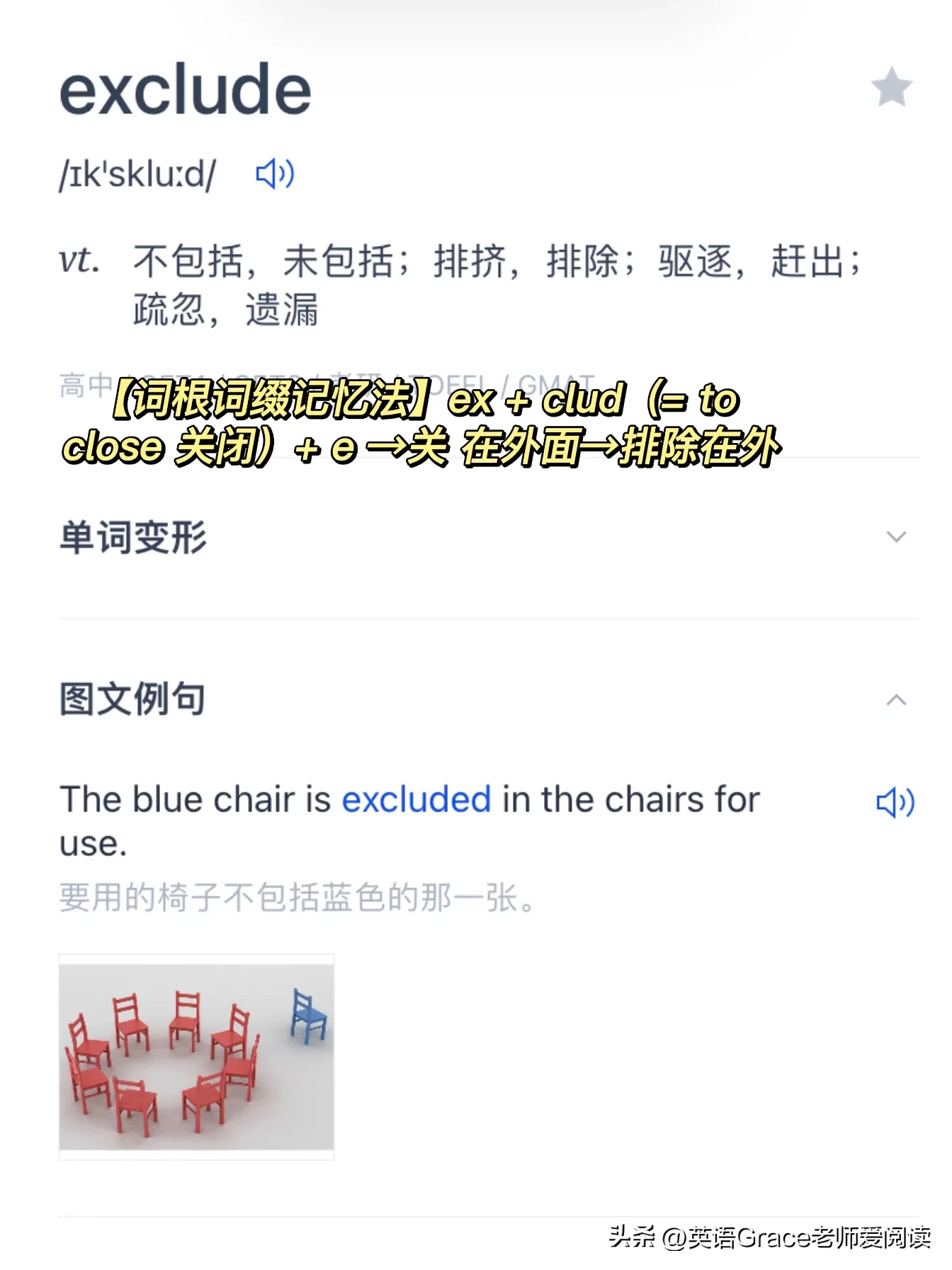Play audio for the blue chair example sentence
The width and height of the screenshot is (952, 1270).
point(895,803)
